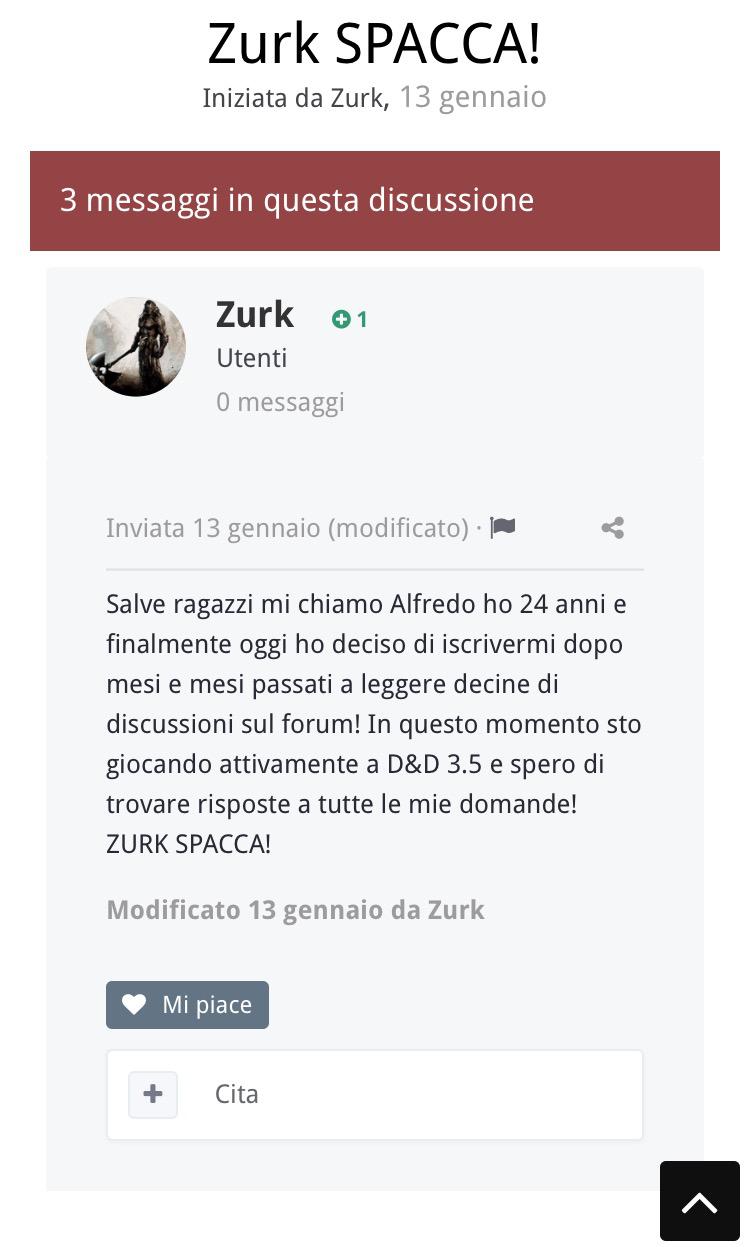Screen dimensions: 750x1247
Task: Jump back to the top of the page
Action: point(699,1201)
